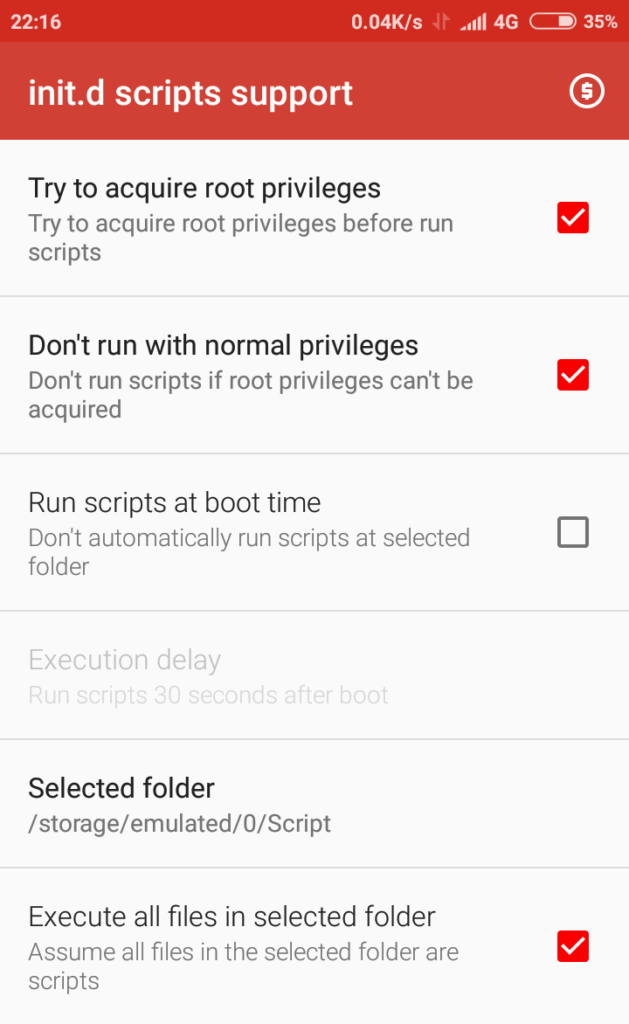The image size is (629, 1024).
Task: Open the dollar donate icon
Action: point(586,91)
